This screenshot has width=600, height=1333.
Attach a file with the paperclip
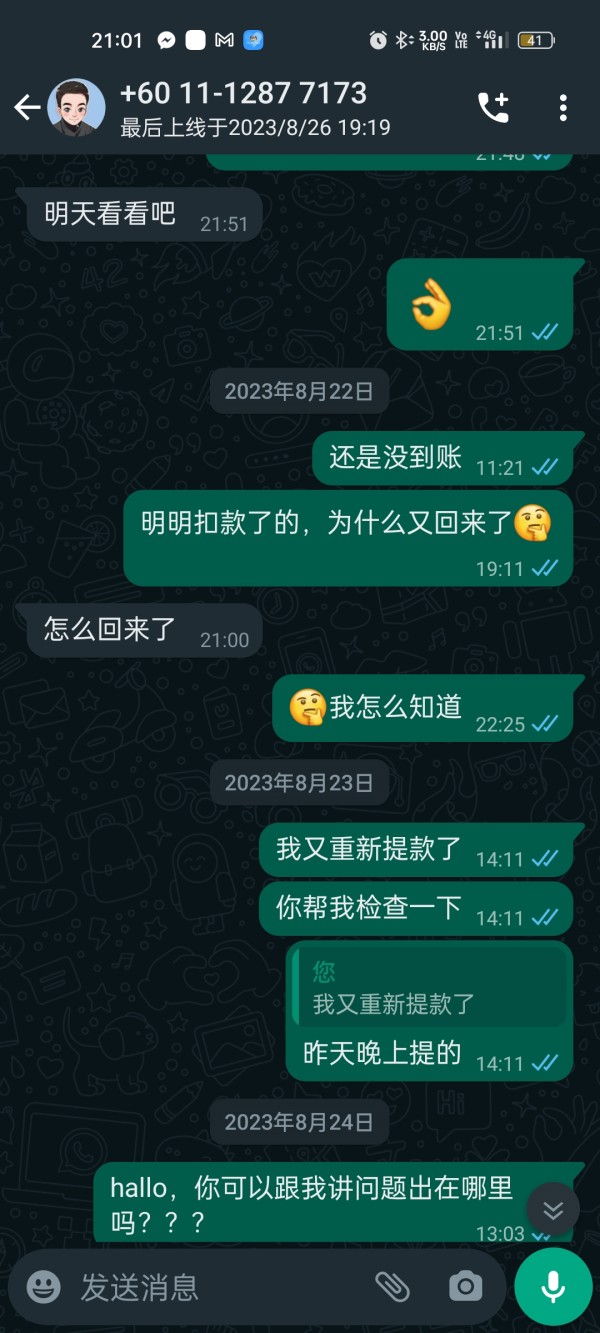coord(392,1286)
